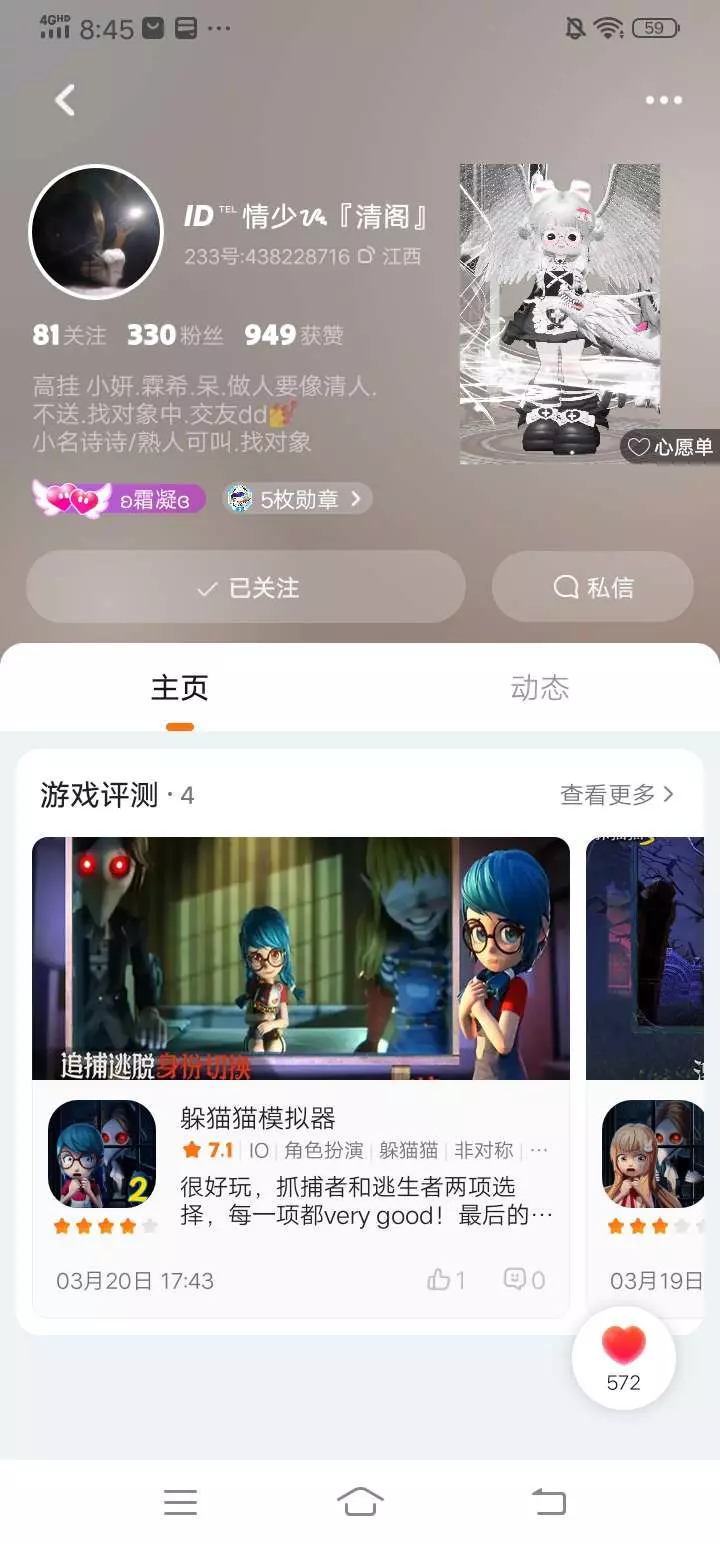Viewport: 720px width, 1544px height.
Task: Select the 主页 tab
Action: (x=180, y=687)
